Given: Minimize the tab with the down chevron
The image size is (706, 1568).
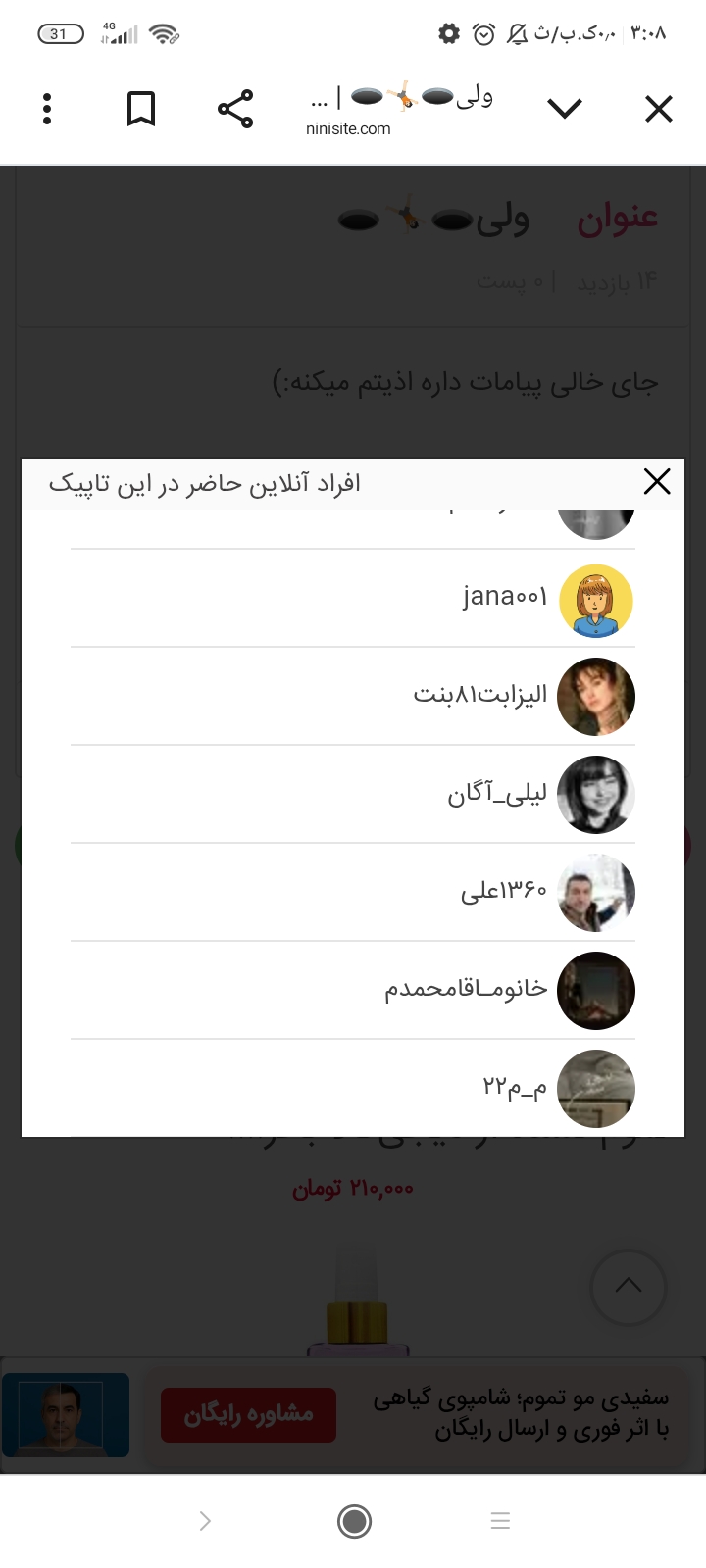Looking at the screenshot, I should [x=565, y=109].
